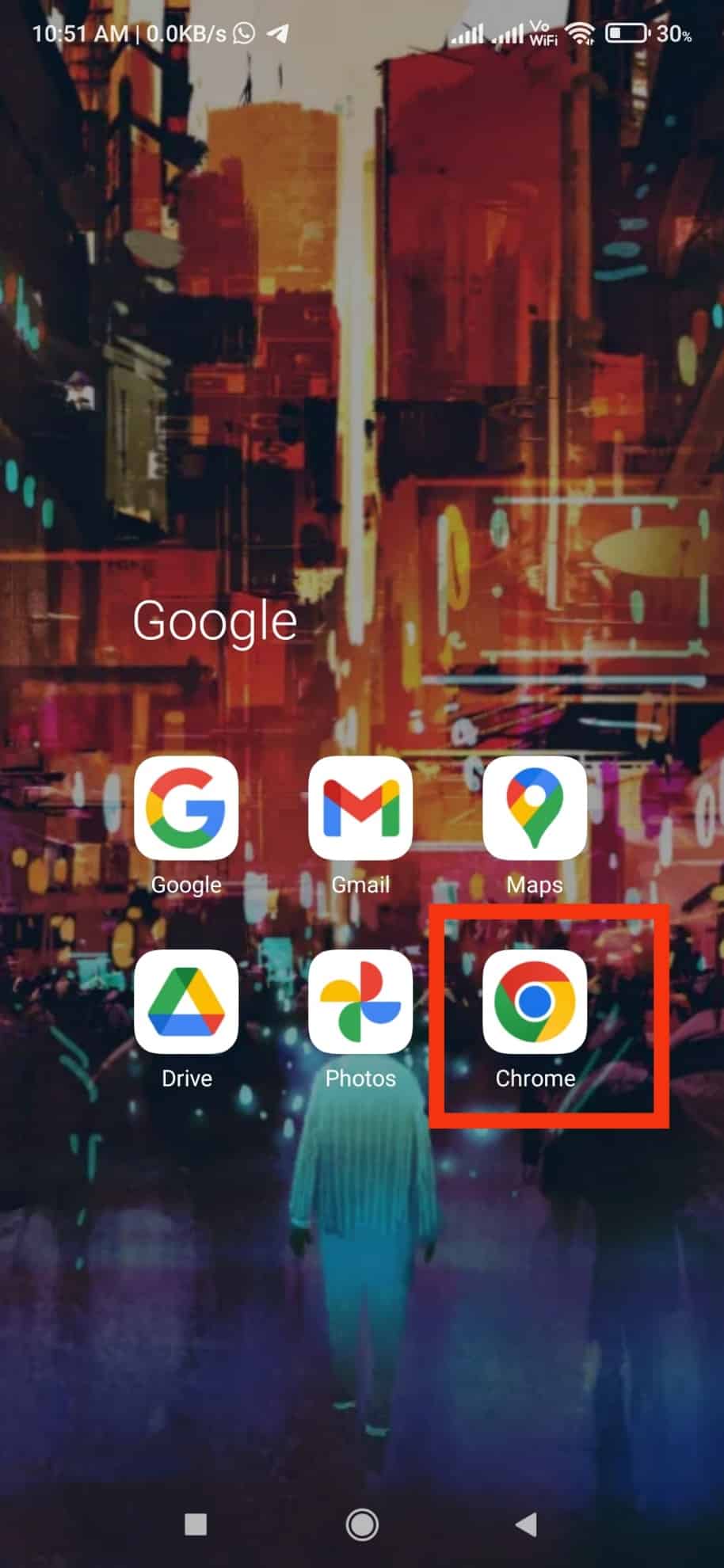Open Google Maps
The width and height of the screenshot is (724, 1568).
tap(535, 809)
